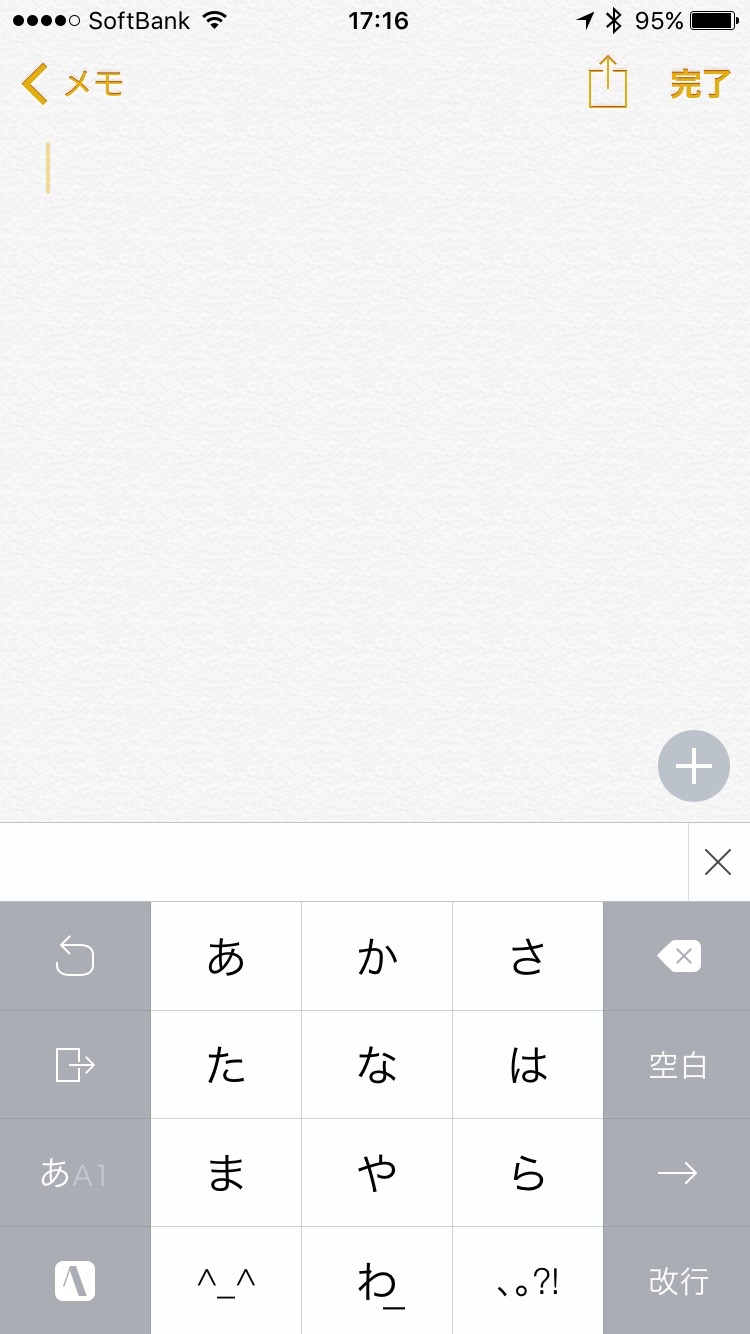Dismiss the keyboard suggestion bar

tap(717, 862)
